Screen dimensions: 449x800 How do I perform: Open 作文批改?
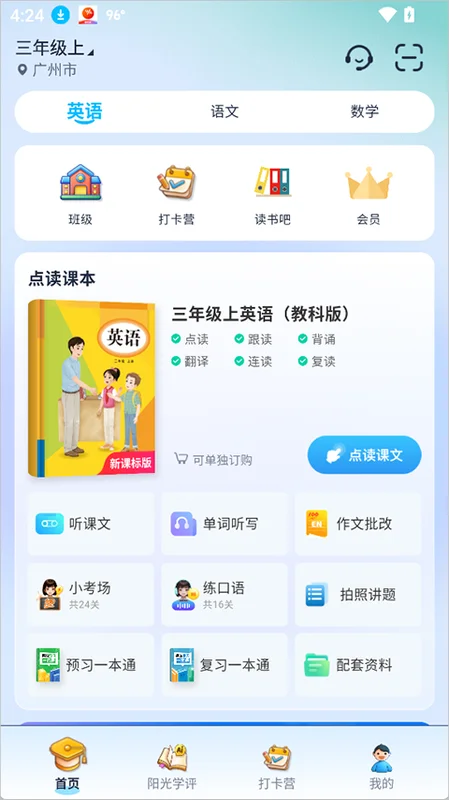coord(358,523)
